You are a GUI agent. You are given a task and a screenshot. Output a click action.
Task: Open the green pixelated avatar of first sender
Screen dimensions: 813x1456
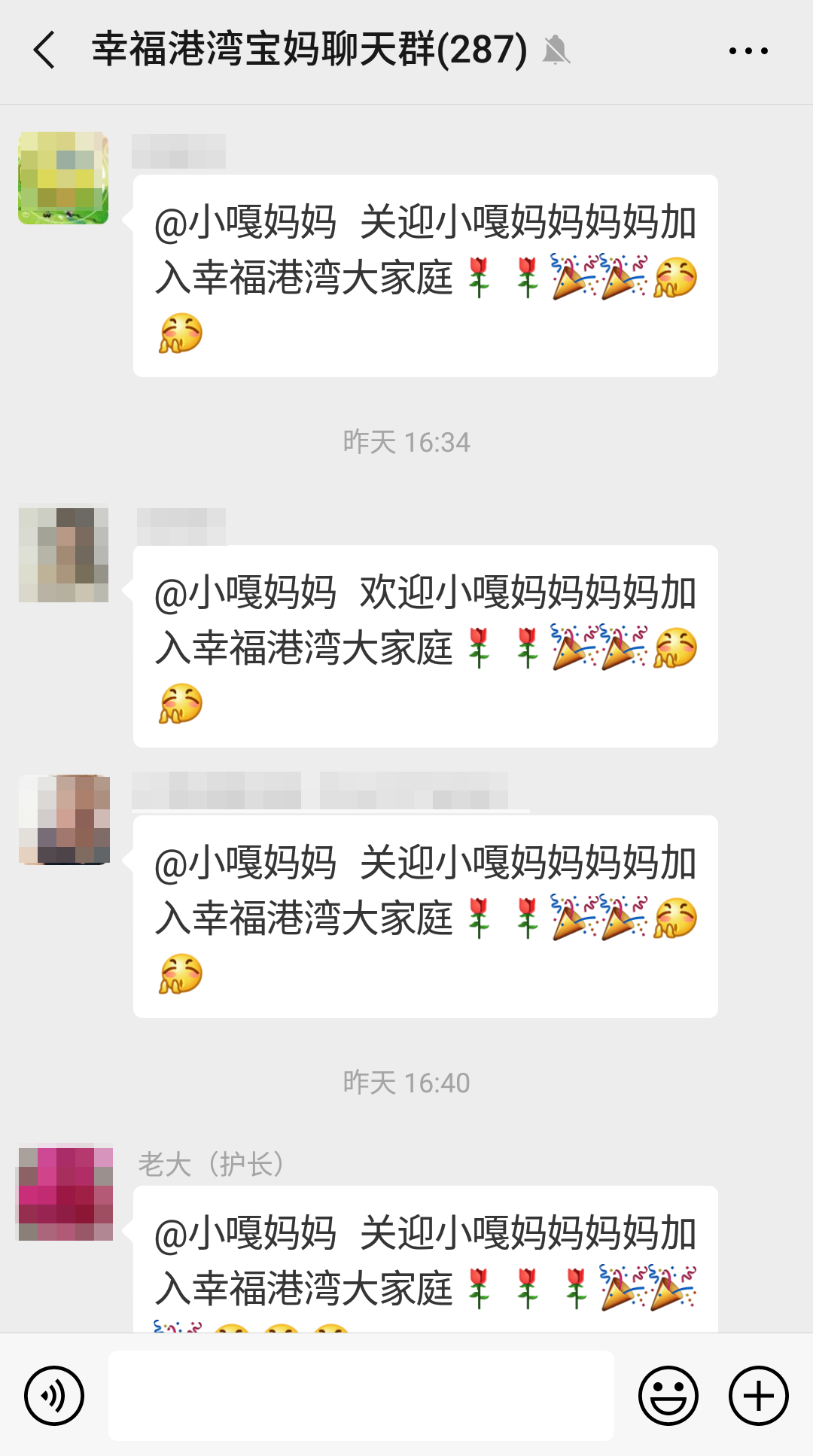coord(63,178)
